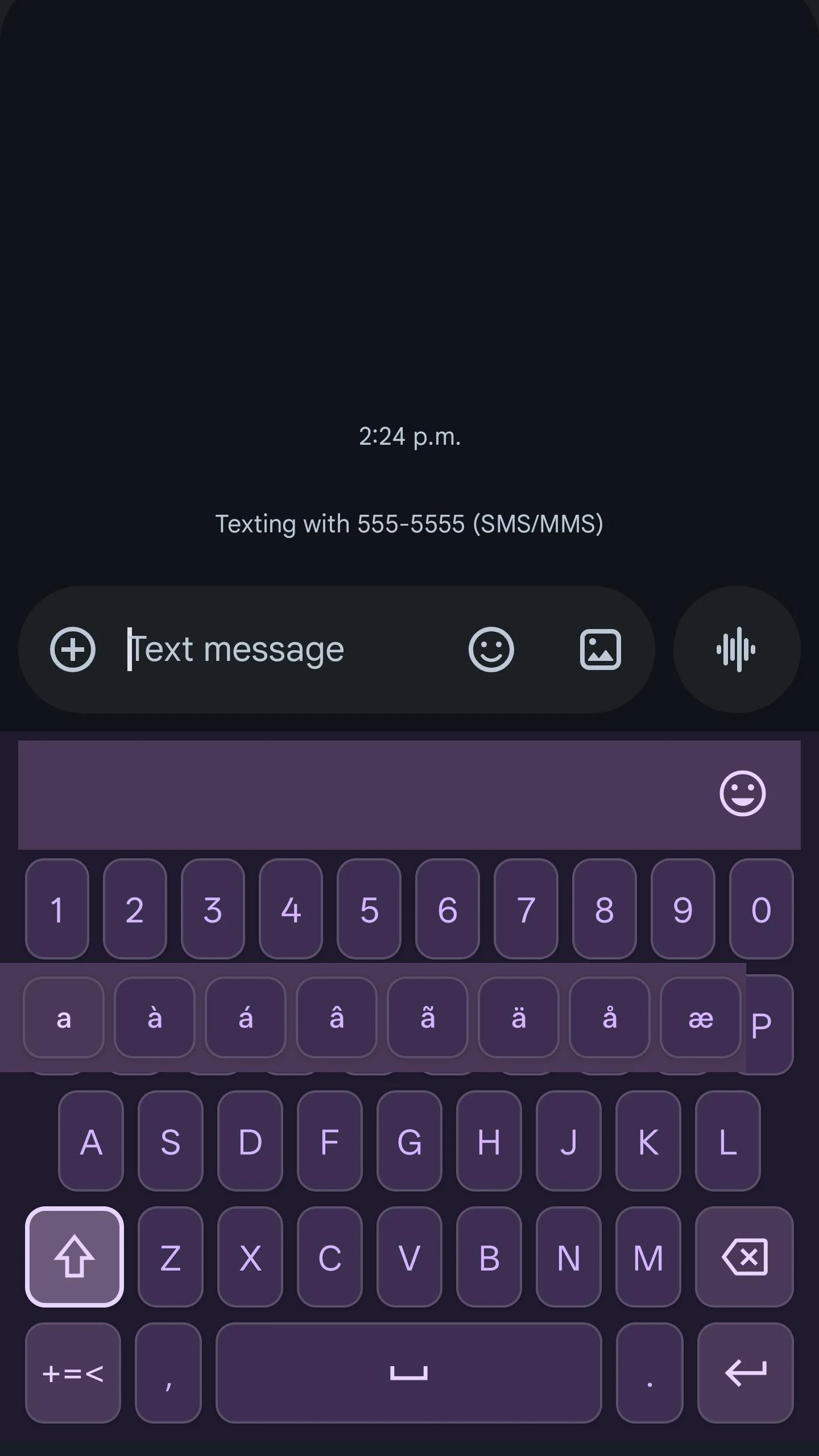
Task: Tap the enter key
Action: [x=746, y=1374]
